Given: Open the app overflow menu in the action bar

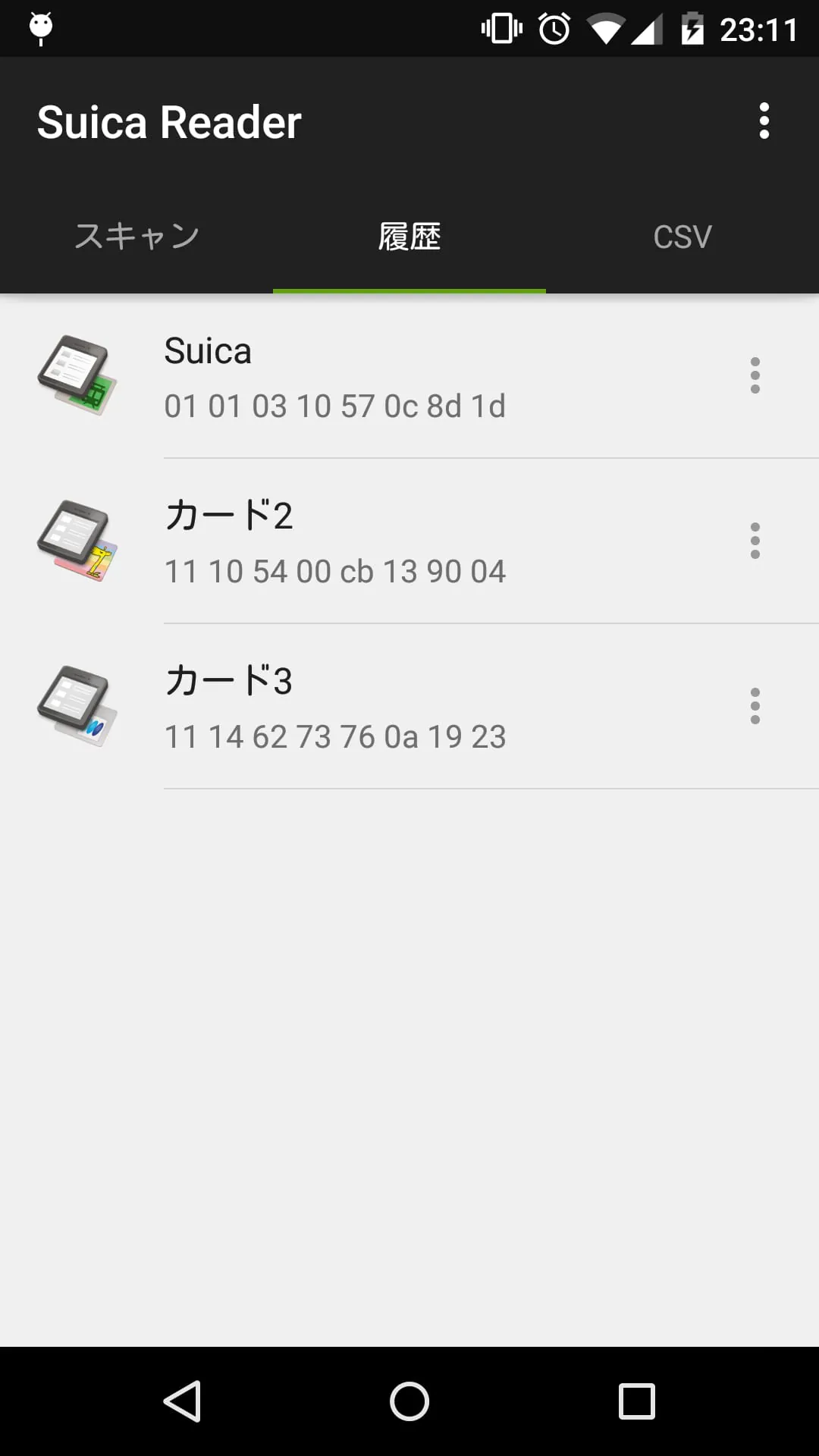Looking at the screenshot, I should point(764,121).
